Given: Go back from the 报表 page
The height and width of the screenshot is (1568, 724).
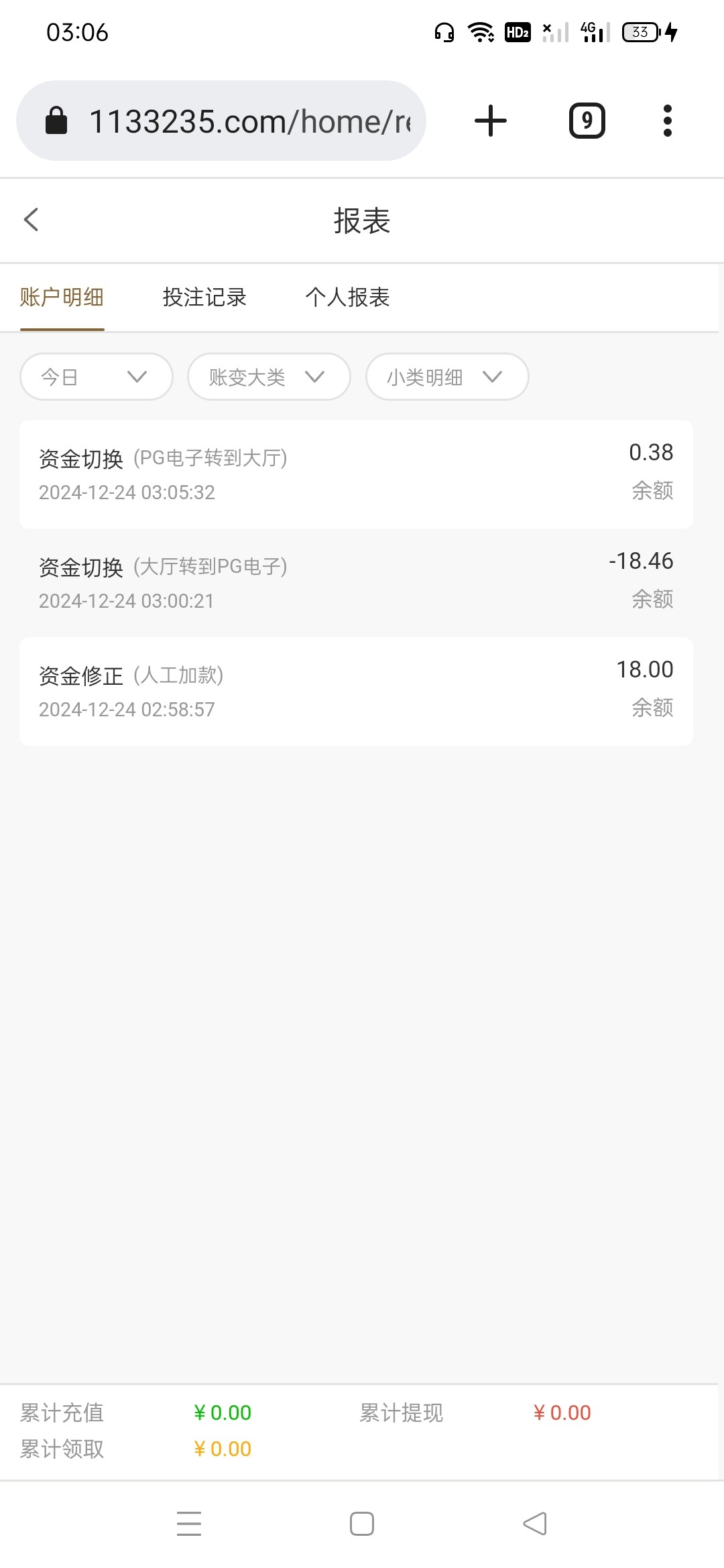Looking at the screenshot, I should 31,219.
